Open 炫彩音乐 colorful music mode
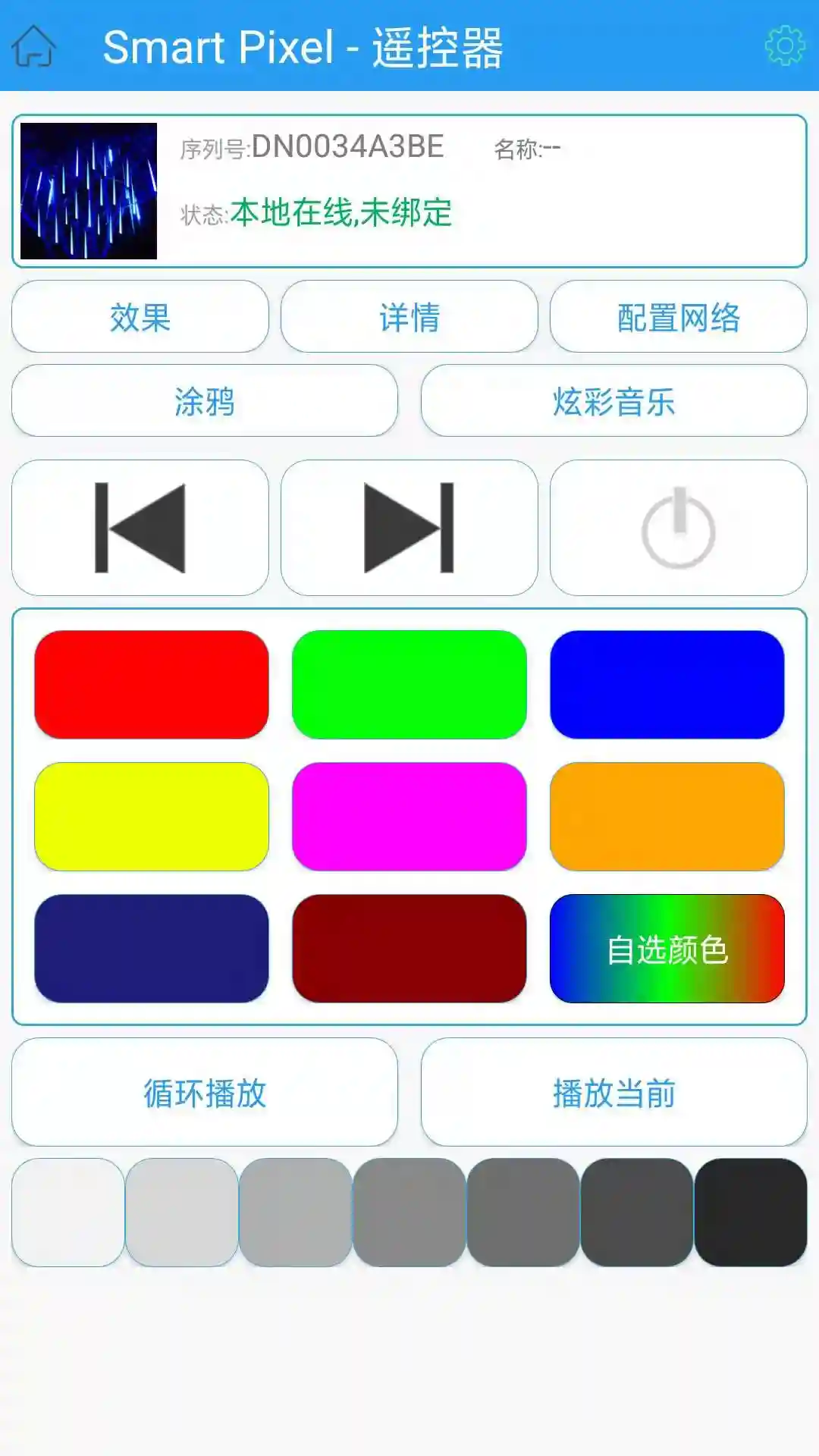 [x=614, y=402]
